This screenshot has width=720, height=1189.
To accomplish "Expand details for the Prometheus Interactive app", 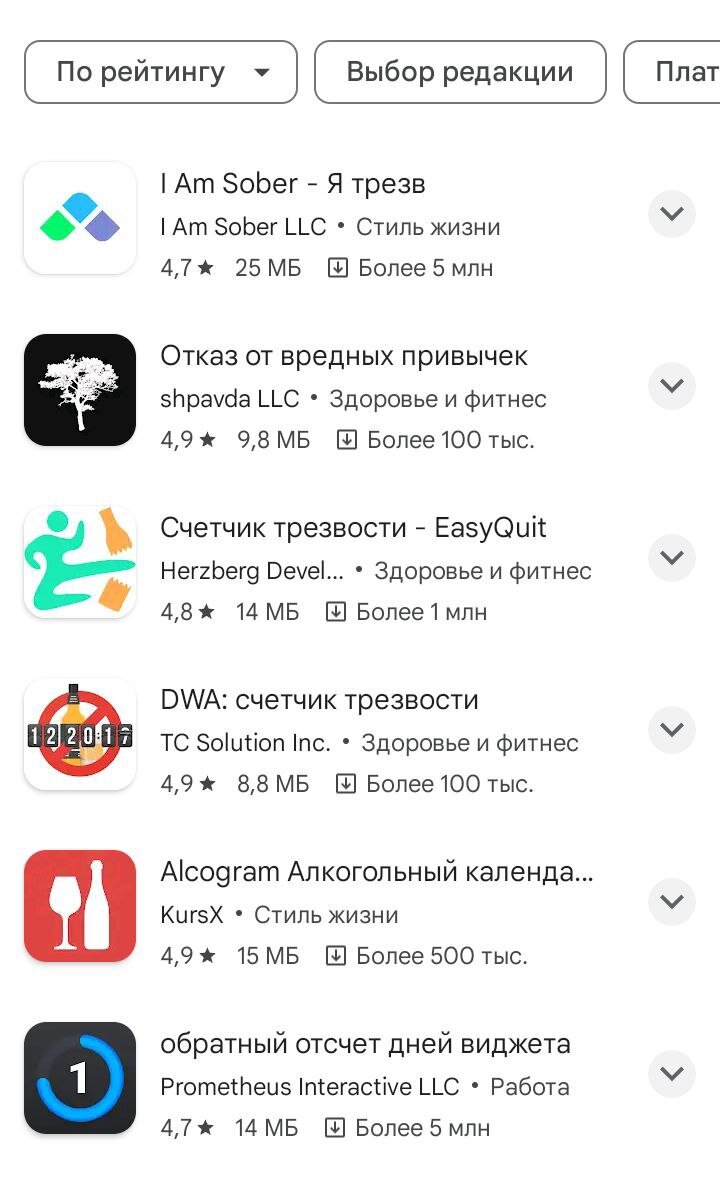I will (x=671, y=1074).
